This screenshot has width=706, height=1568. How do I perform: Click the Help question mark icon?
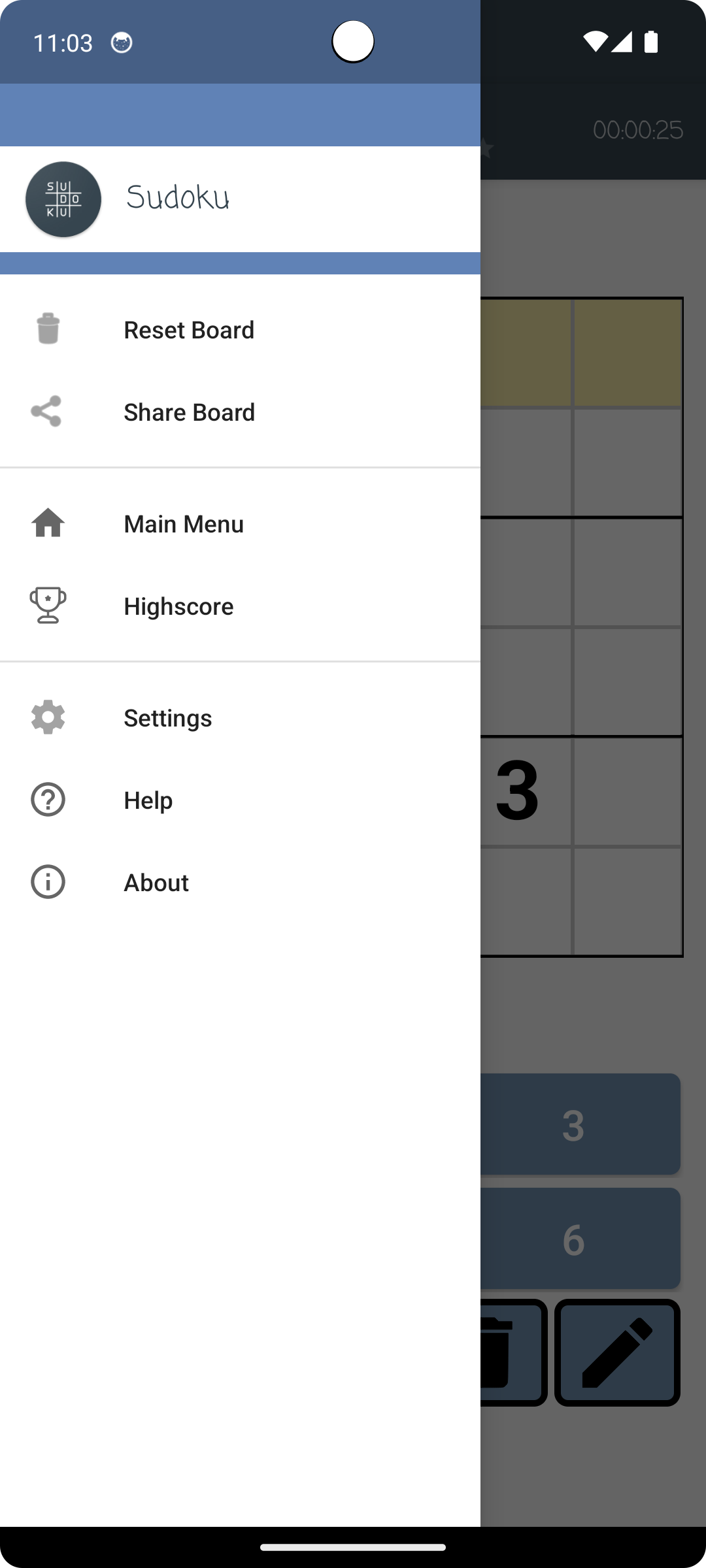pyautogui.click(x=47, y=799)
